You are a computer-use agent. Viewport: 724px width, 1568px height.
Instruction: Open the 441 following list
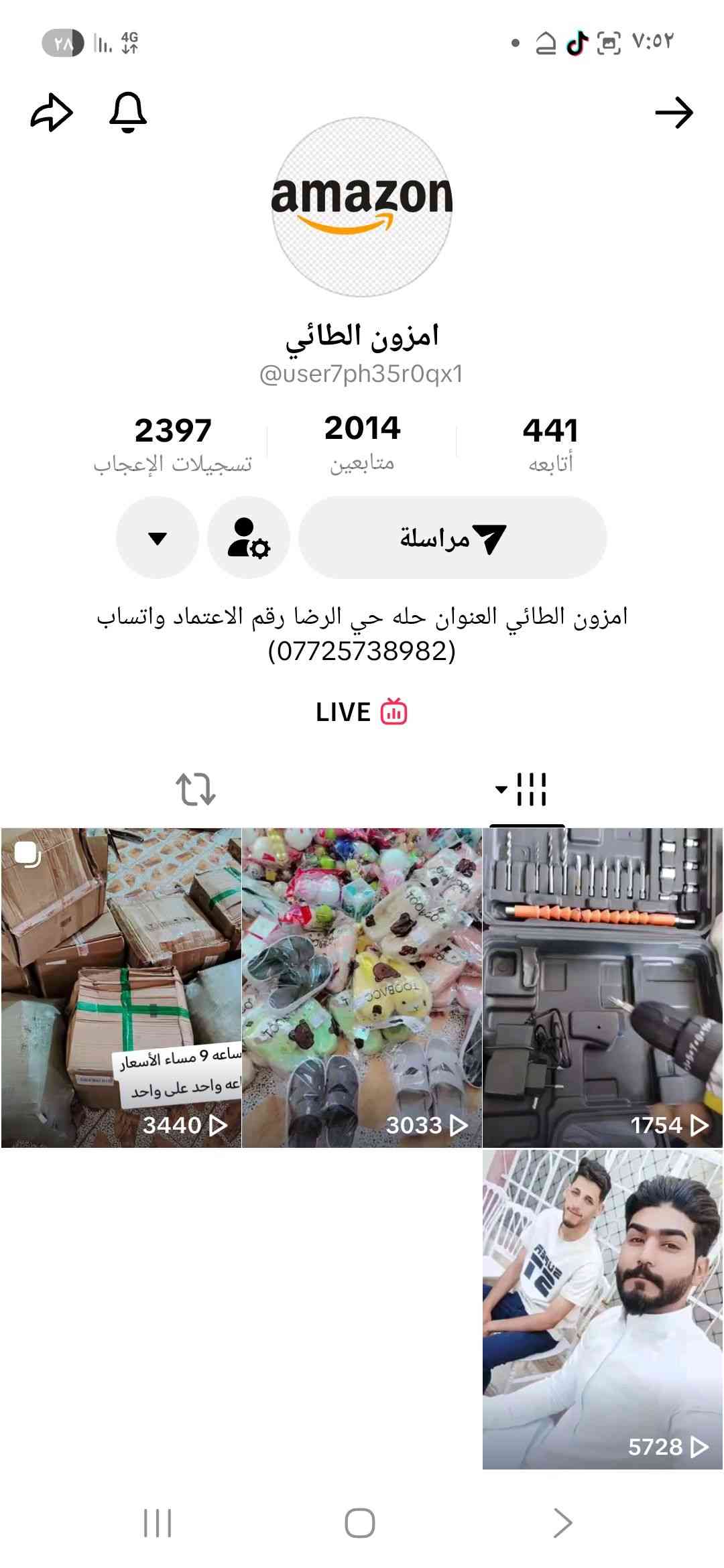550,444
